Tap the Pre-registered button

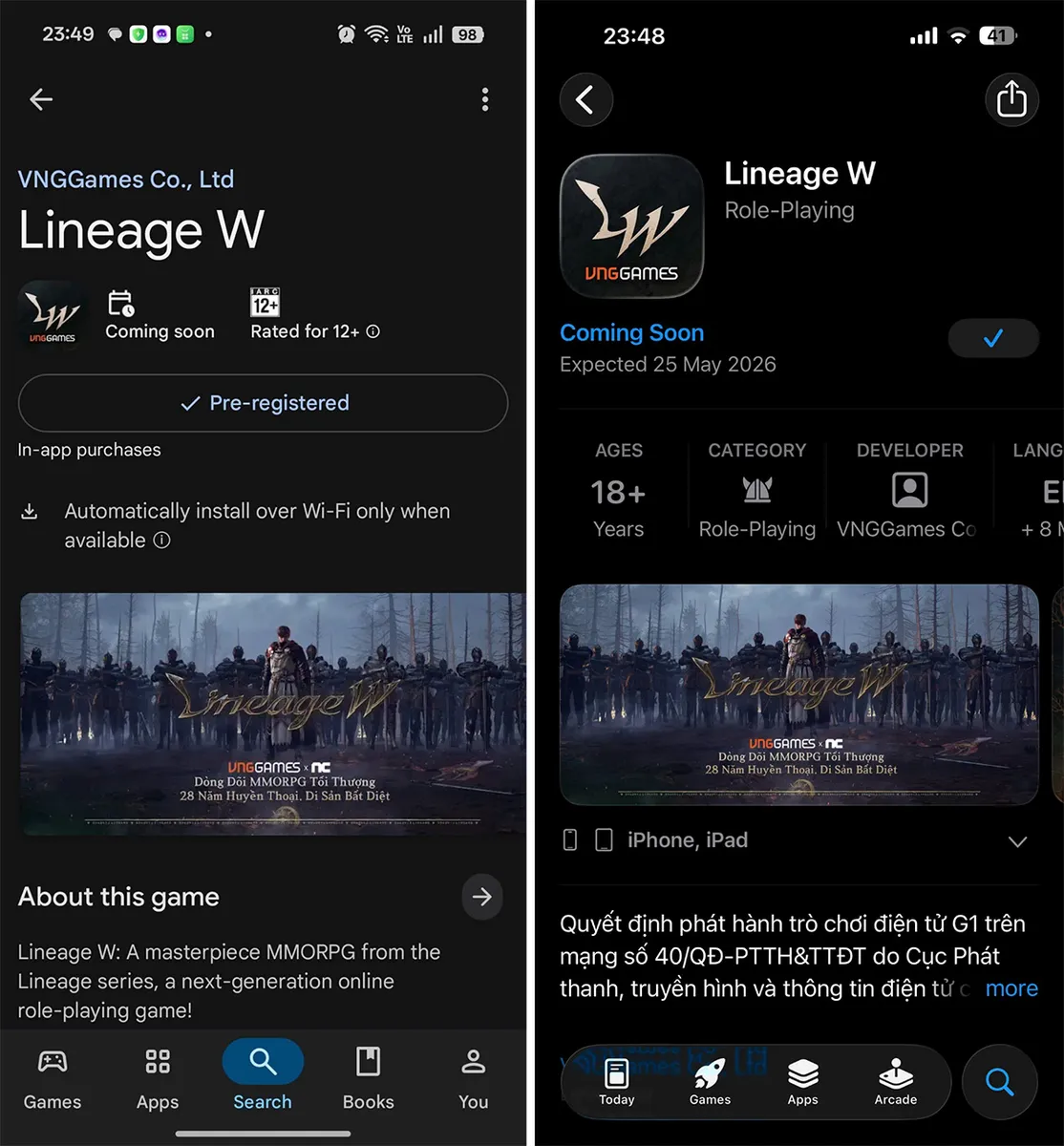click(263, 403)
